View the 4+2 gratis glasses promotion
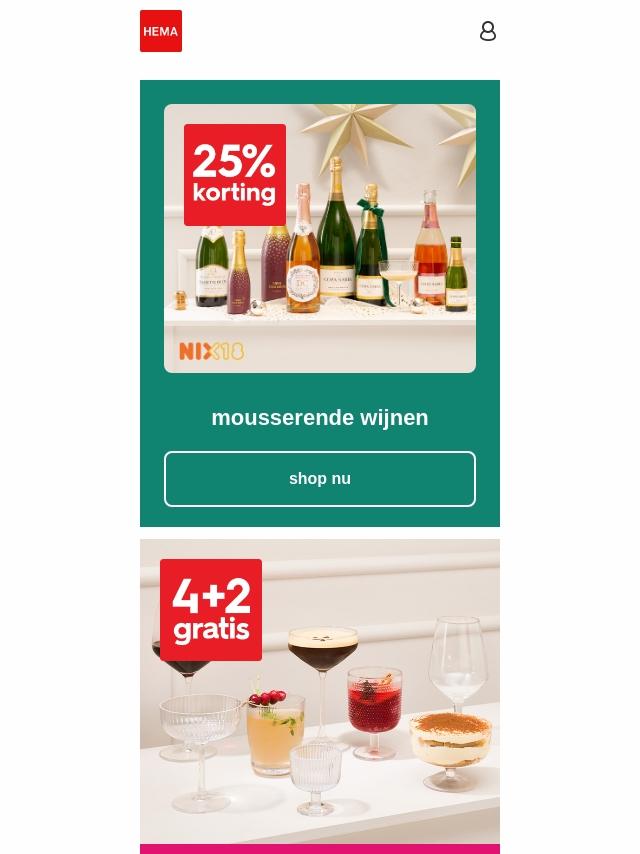The image size is (640, 854). [x=320, y=691]
